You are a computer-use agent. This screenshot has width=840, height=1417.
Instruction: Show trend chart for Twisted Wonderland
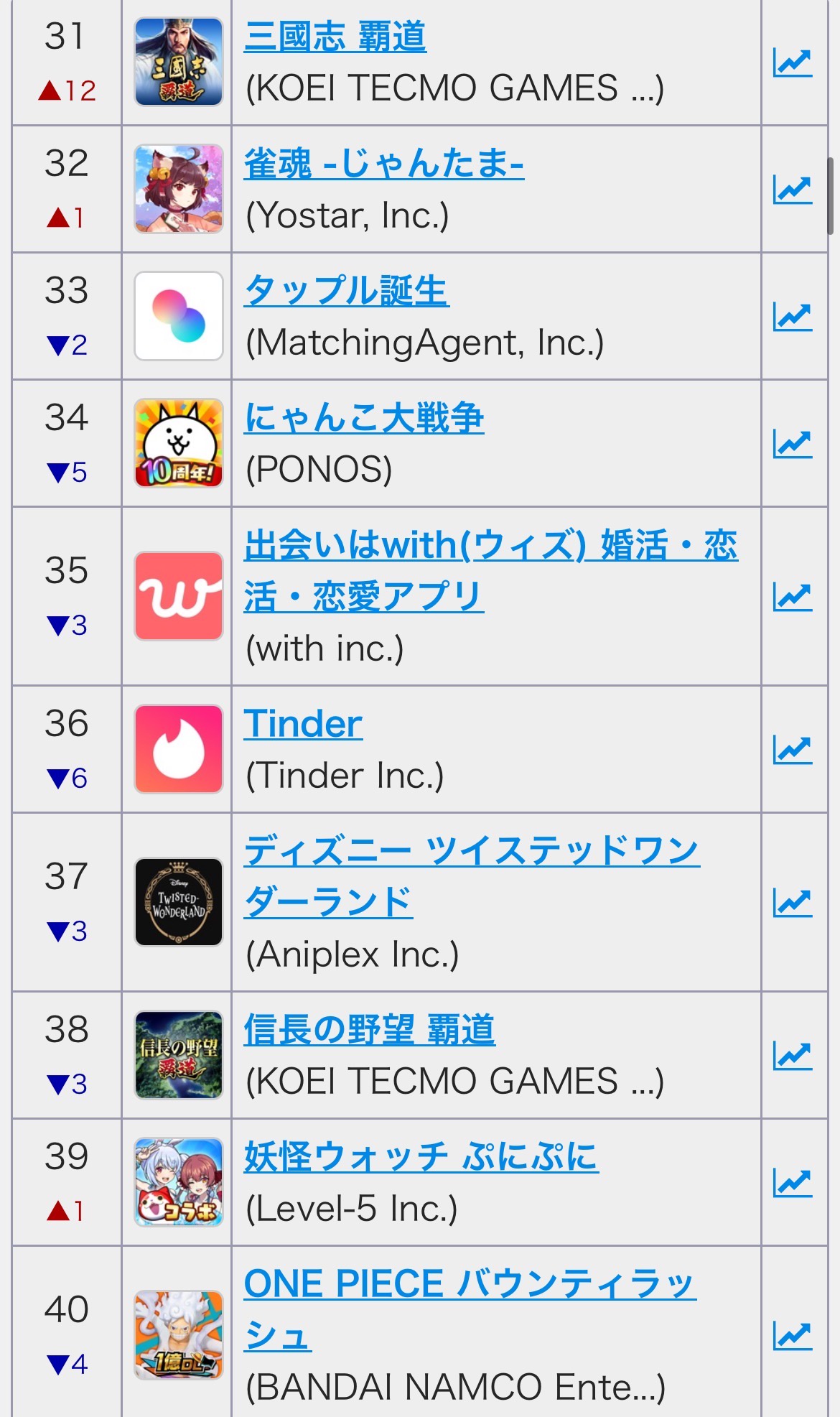pyautogui.click(x=792, y=903)
